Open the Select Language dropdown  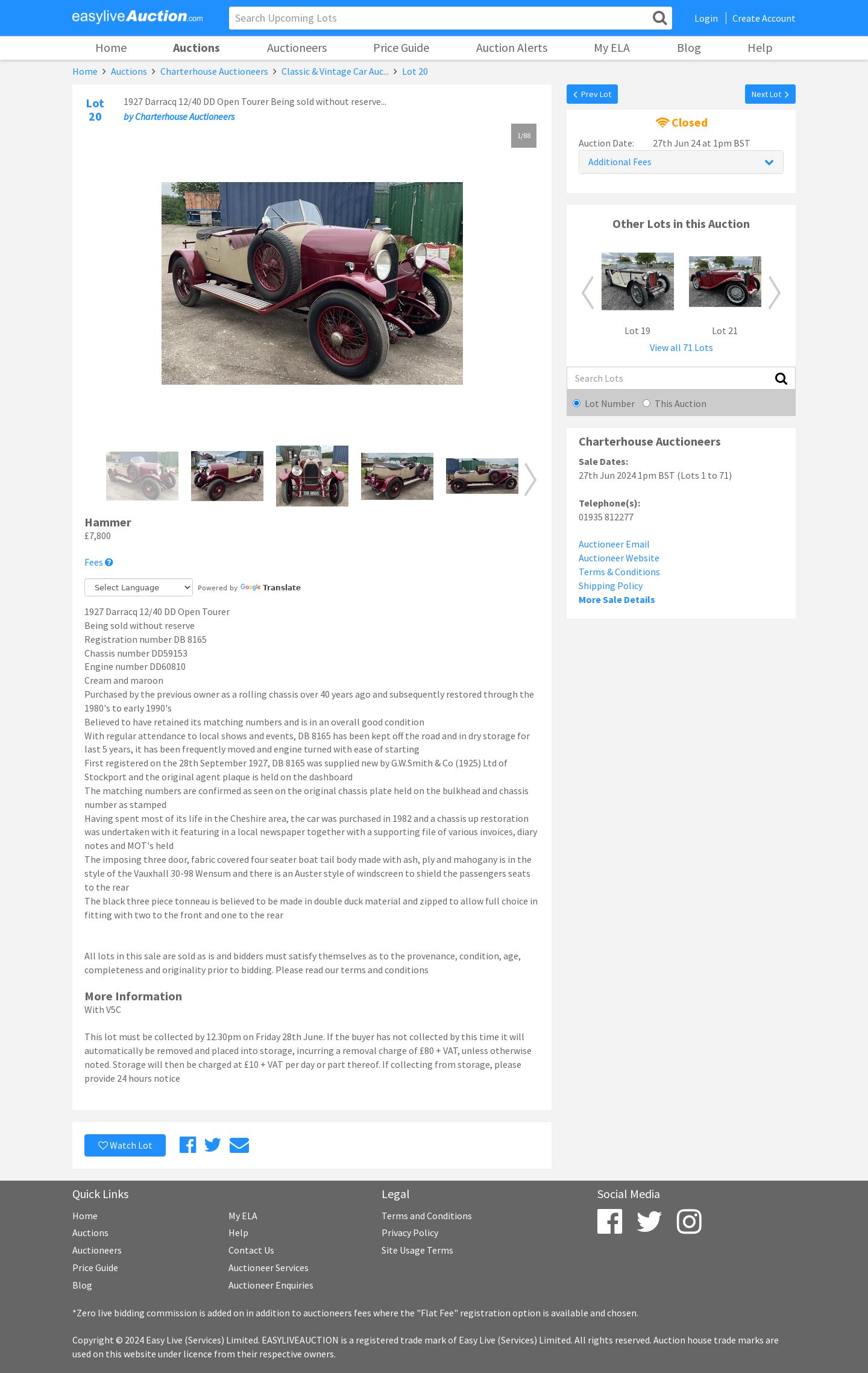[139, 587]
